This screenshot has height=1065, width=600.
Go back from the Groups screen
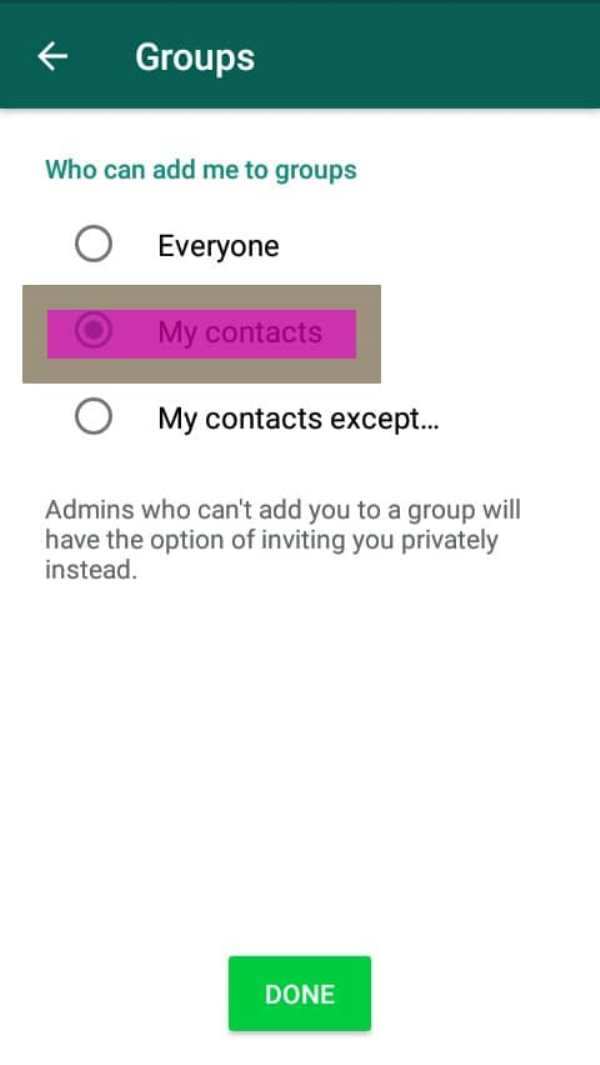coord(53,56)
